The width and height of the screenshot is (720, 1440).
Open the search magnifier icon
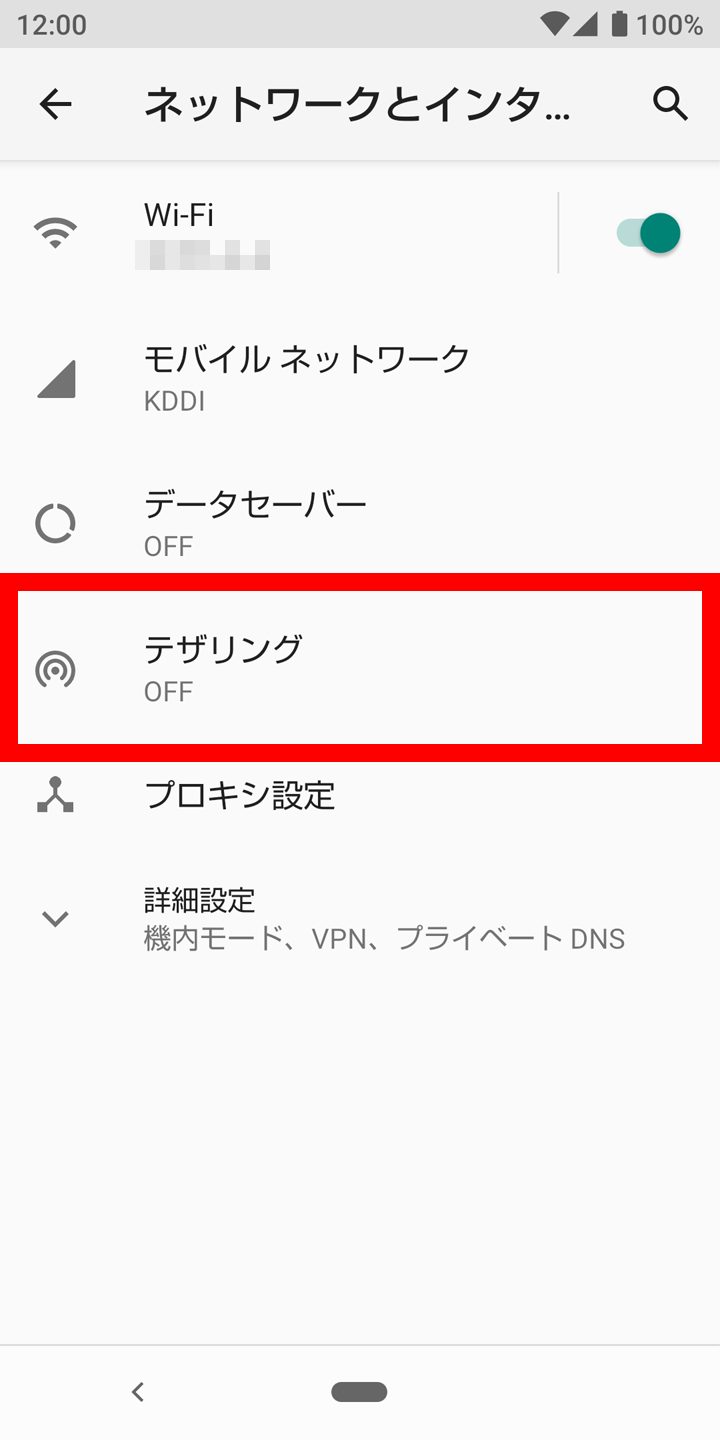click(670, 104)
